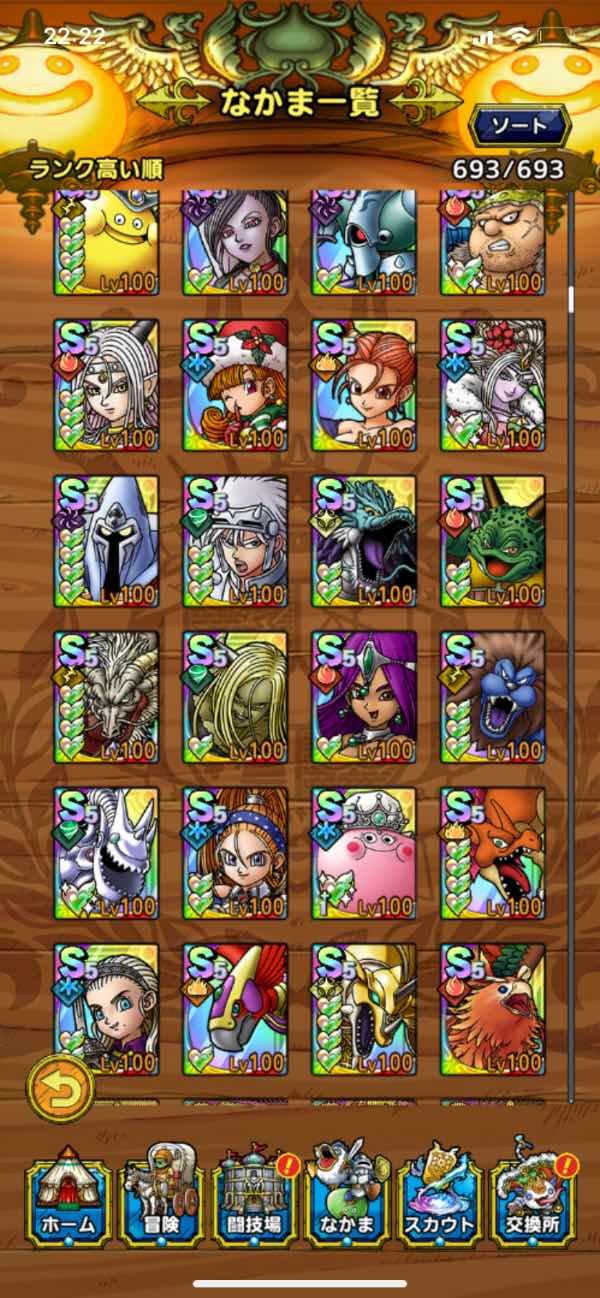The image size is (600, 1298).
Task: Select the white hooded knight card
Action: (x=106, y=542)
